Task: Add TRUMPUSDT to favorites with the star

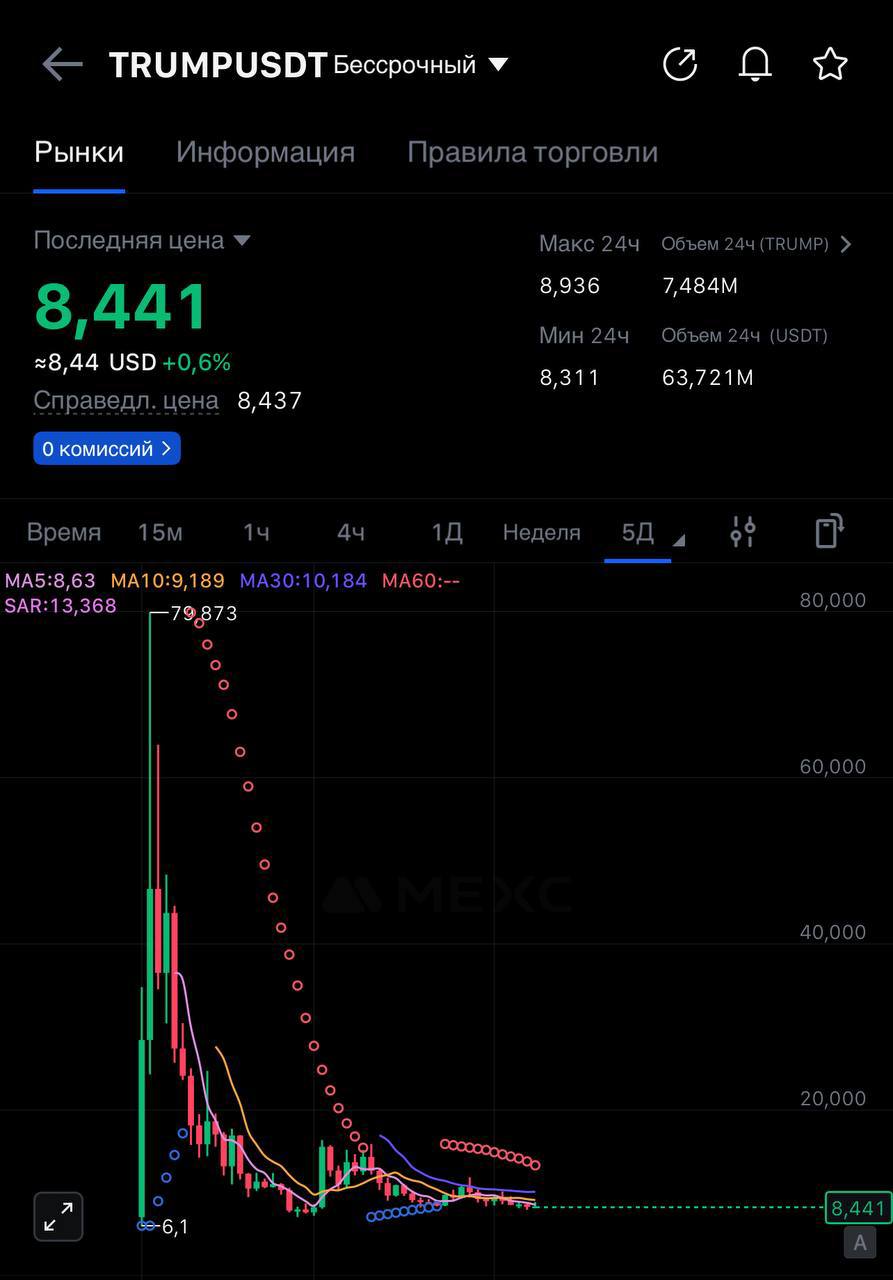Action: pyautogui.click(x=830, y=65)
